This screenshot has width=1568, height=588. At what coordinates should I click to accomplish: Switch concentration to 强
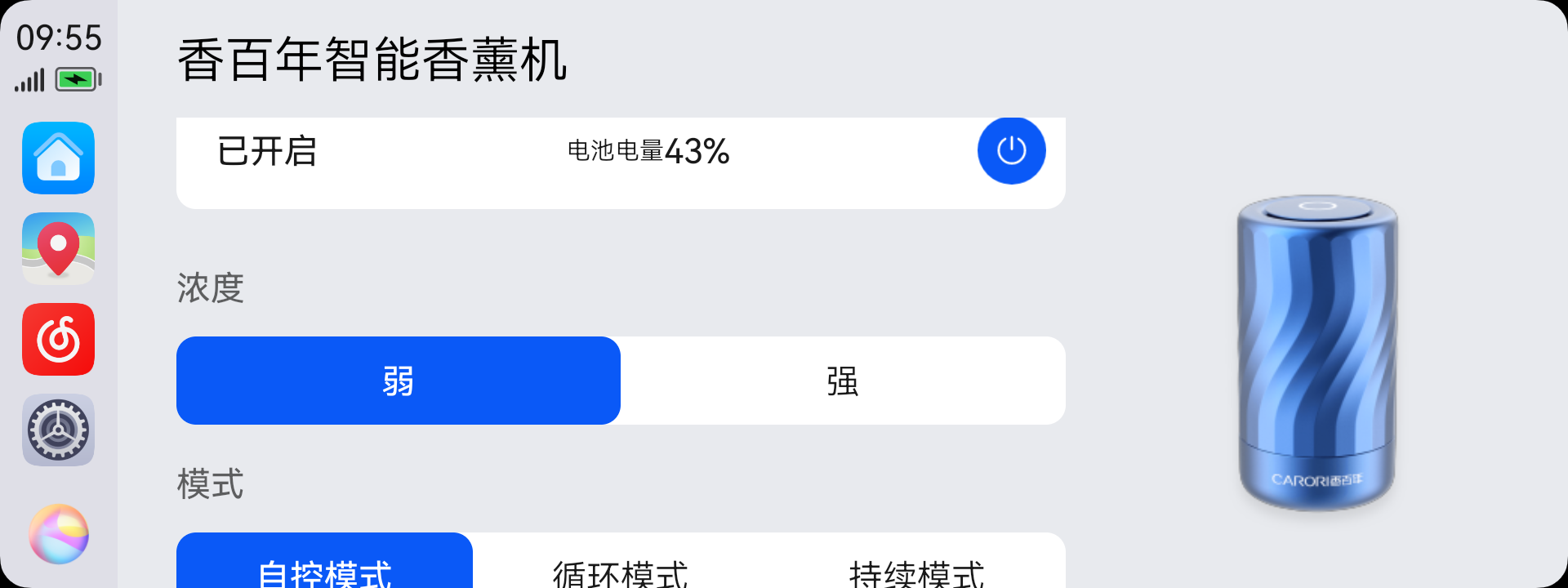point(843,381)
